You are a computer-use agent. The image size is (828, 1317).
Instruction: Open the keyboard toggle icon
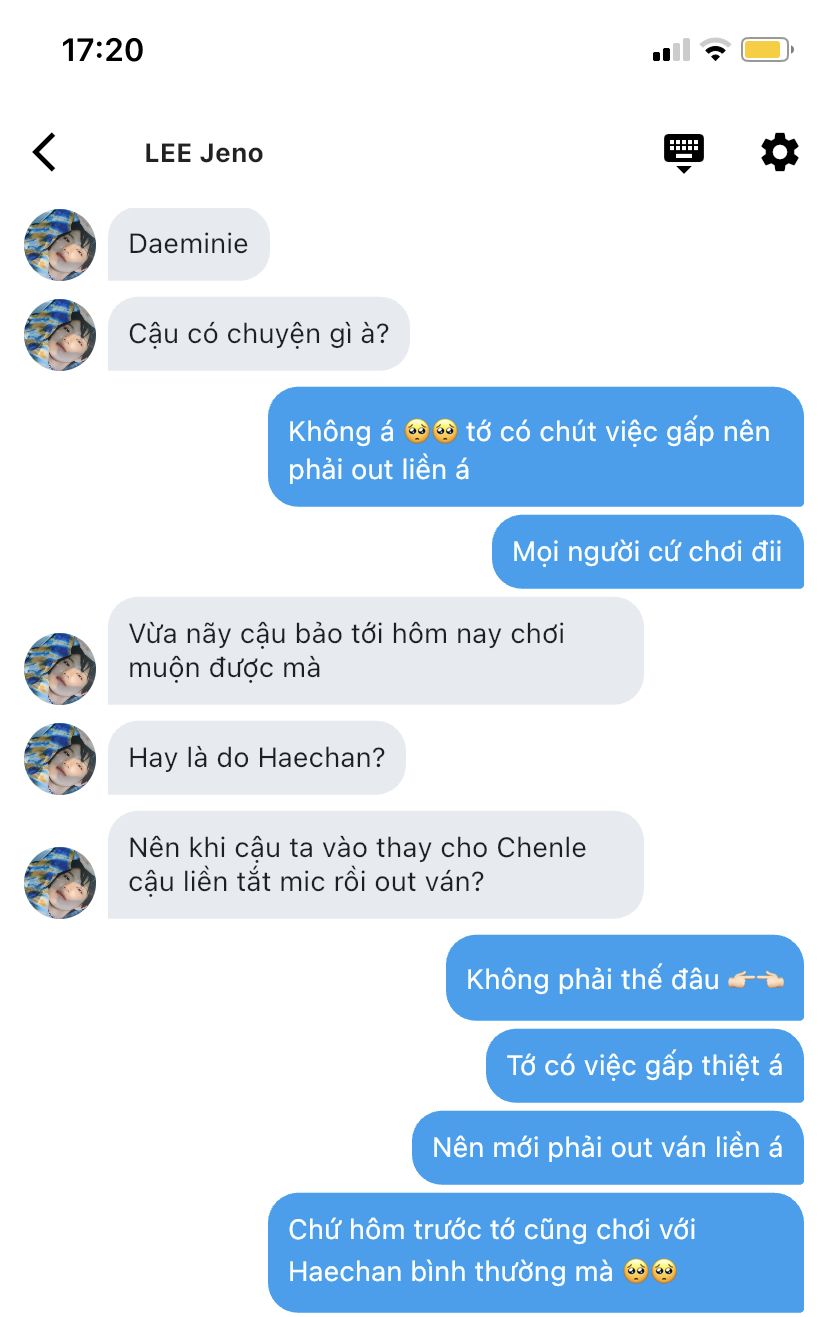coord(684,152)
